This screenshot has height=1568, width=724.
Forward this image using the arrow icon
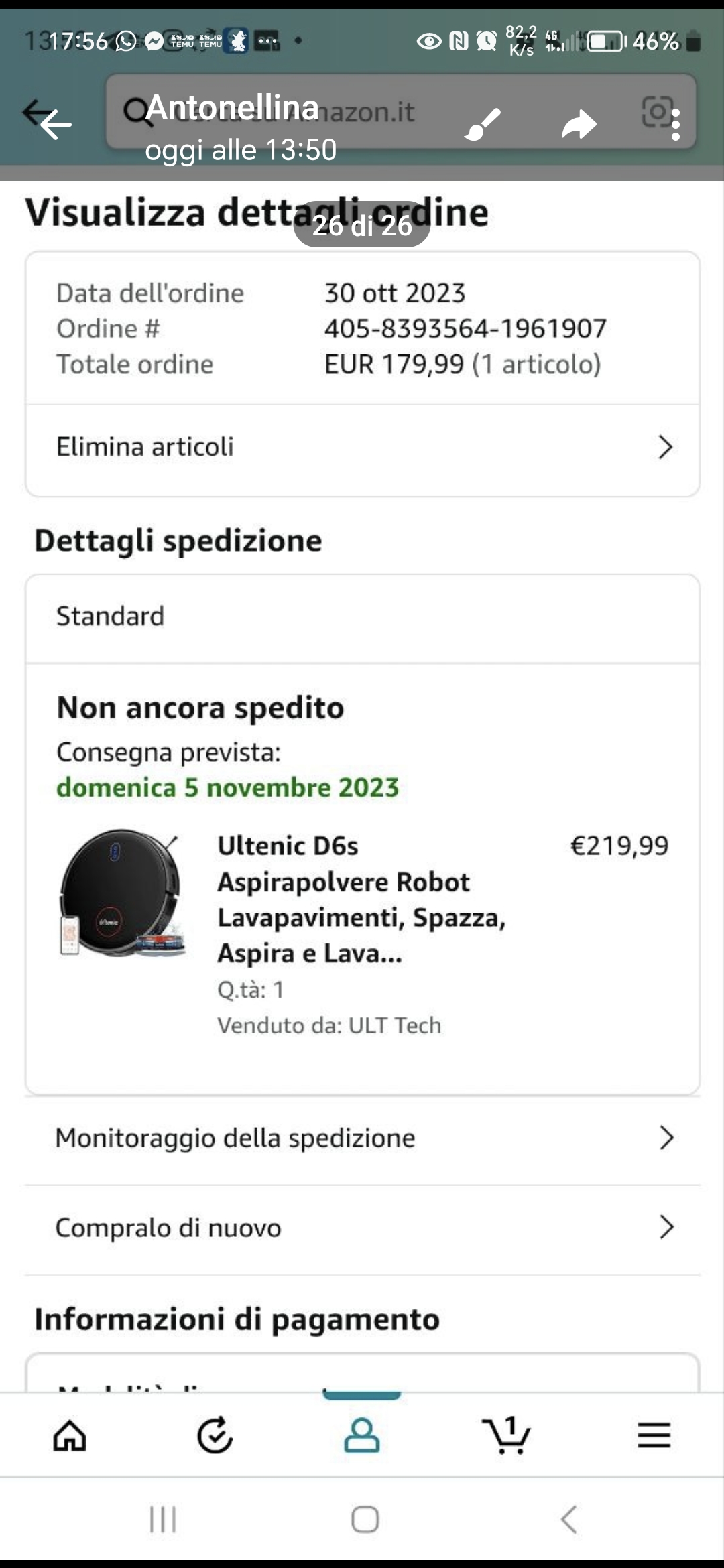(x=579, y=124)
